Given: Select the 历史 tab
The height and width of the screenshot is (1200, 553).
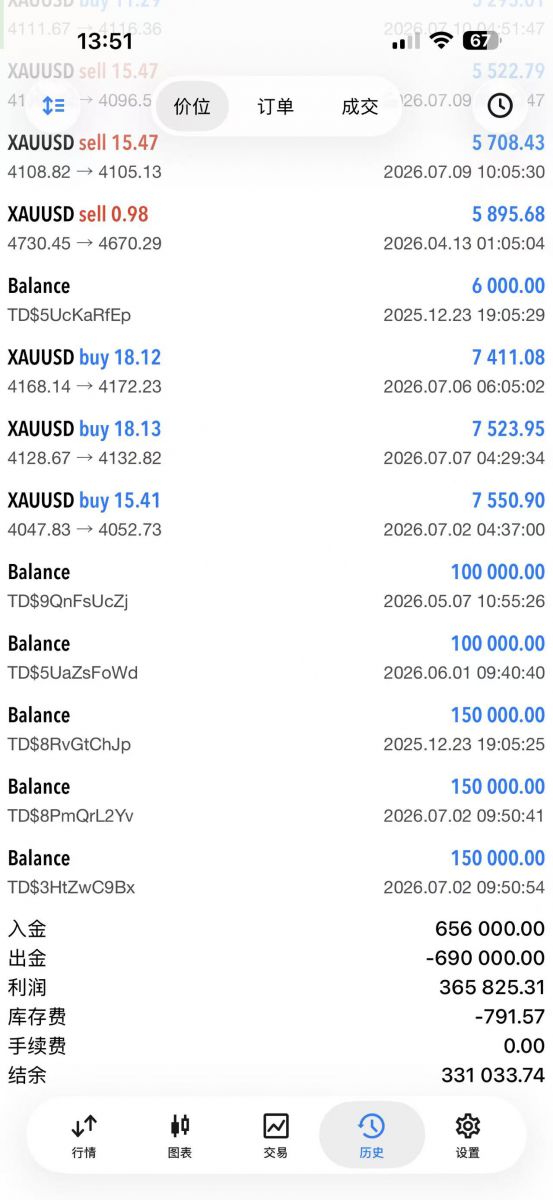Looking at the screenshot, I should tap(371, 1136).
